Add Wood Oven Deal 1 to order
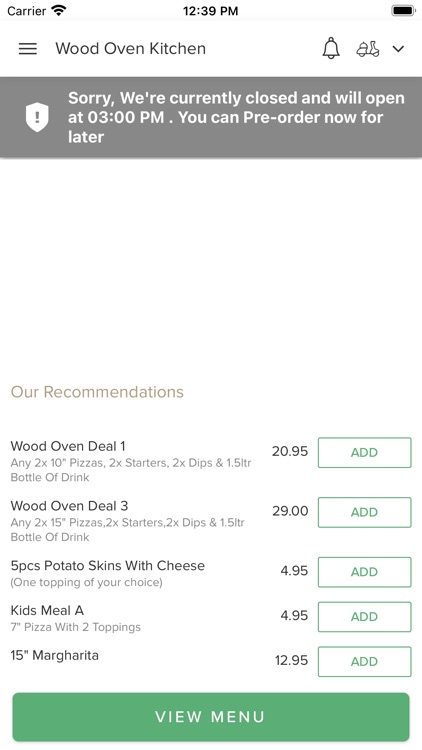Image resolution: width=422 pixels, height=750 pixels. click(x=365, y=452)
